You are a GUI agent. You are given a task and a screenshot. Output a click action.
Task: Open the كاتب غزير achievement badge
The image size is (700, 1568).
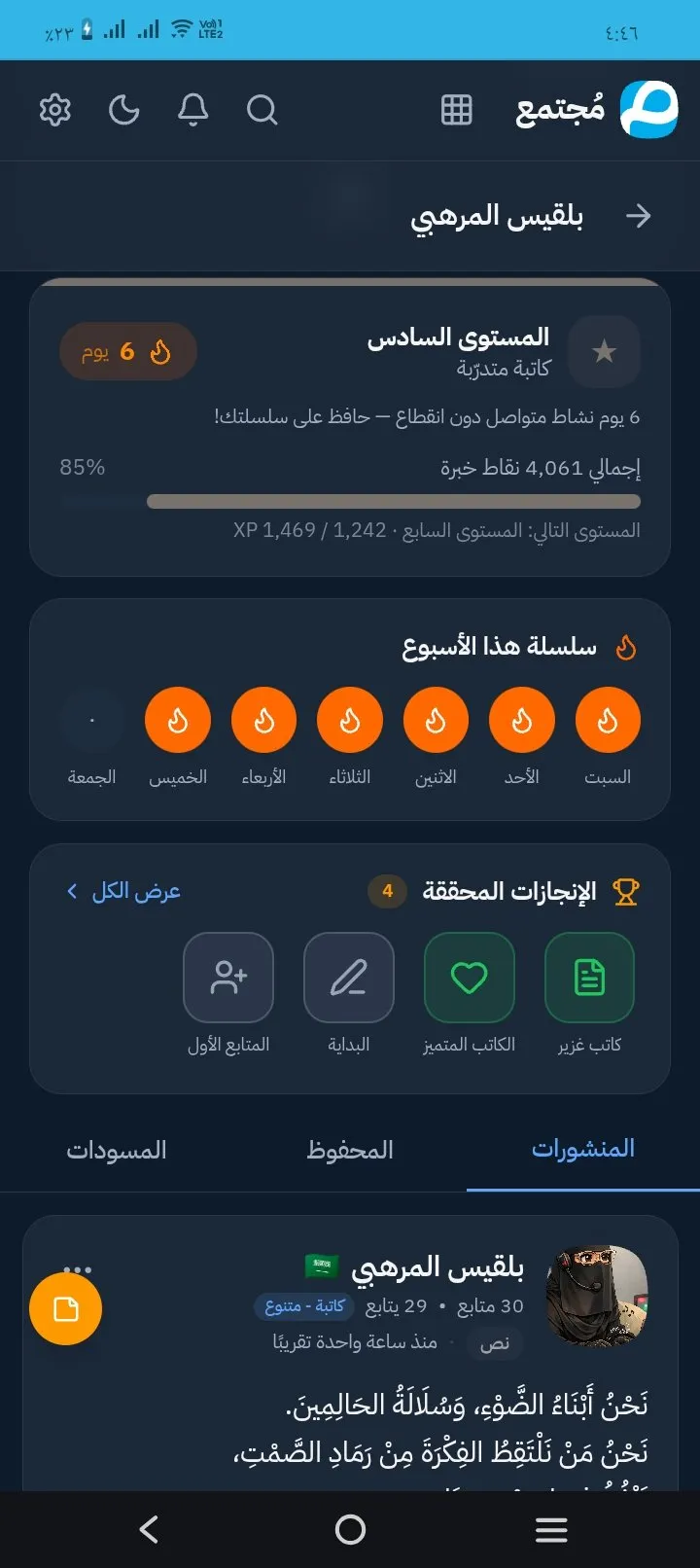[589, 978]
